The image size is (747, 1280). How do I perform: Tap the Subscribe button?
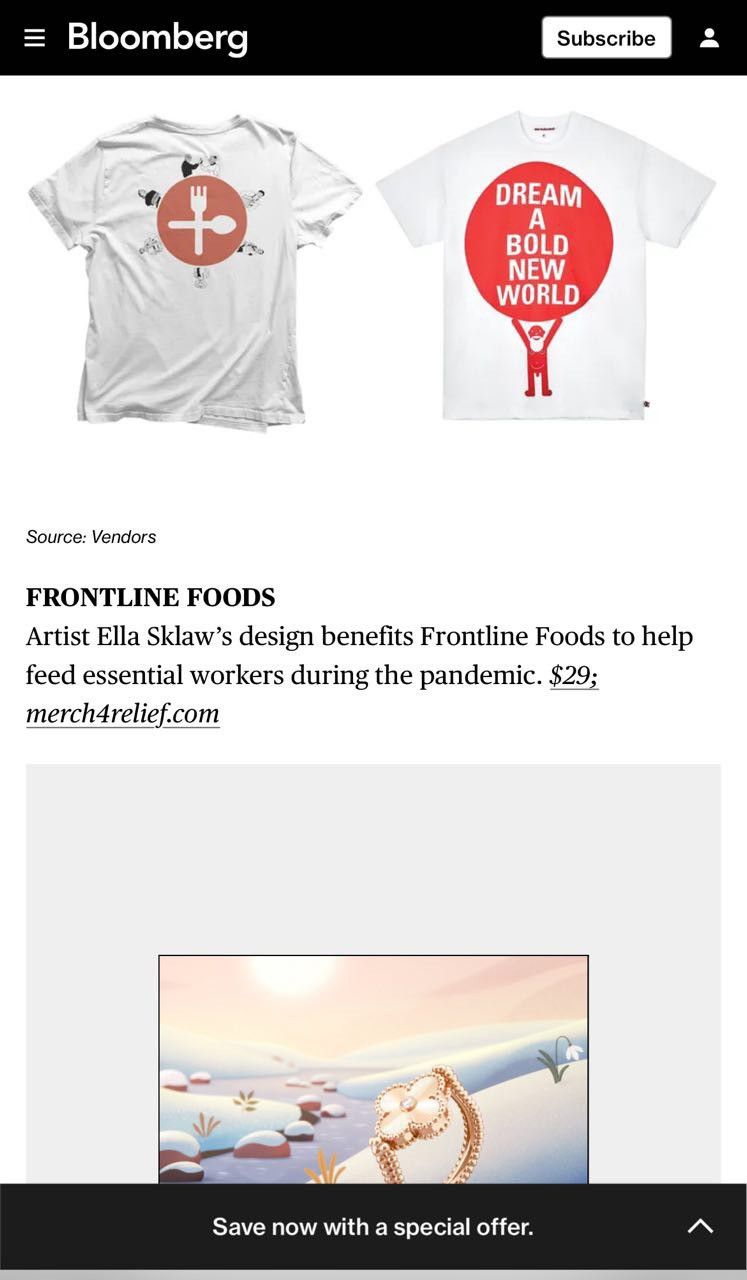pyautogui.click(x=606, y=38)
